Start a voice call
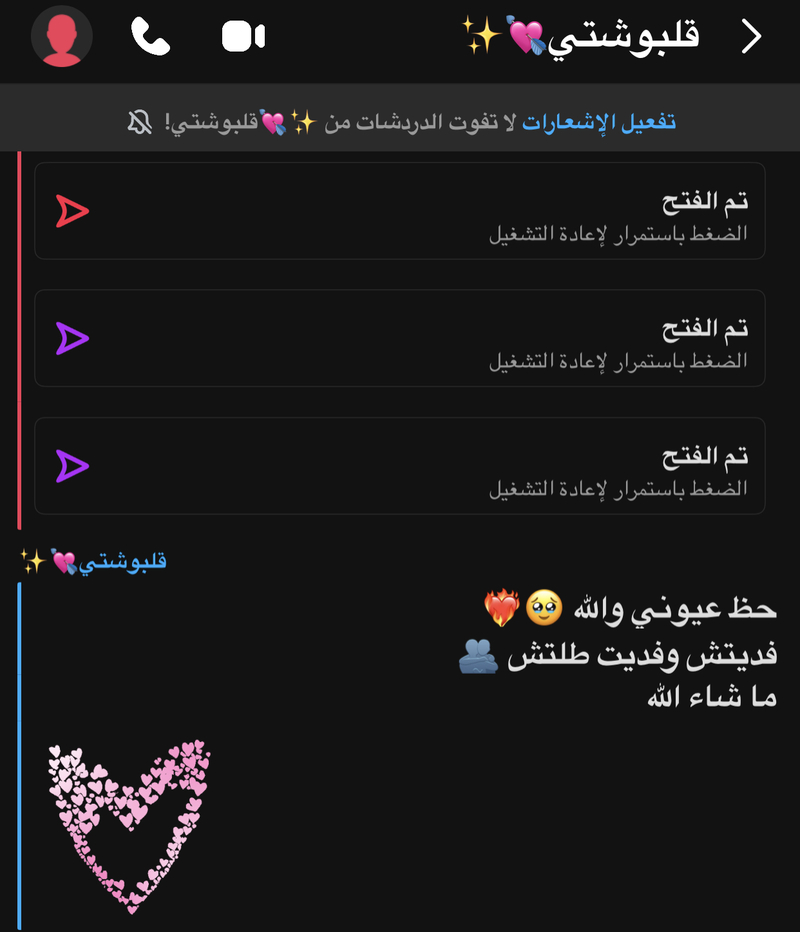The image size is (800, 932). 150,37
